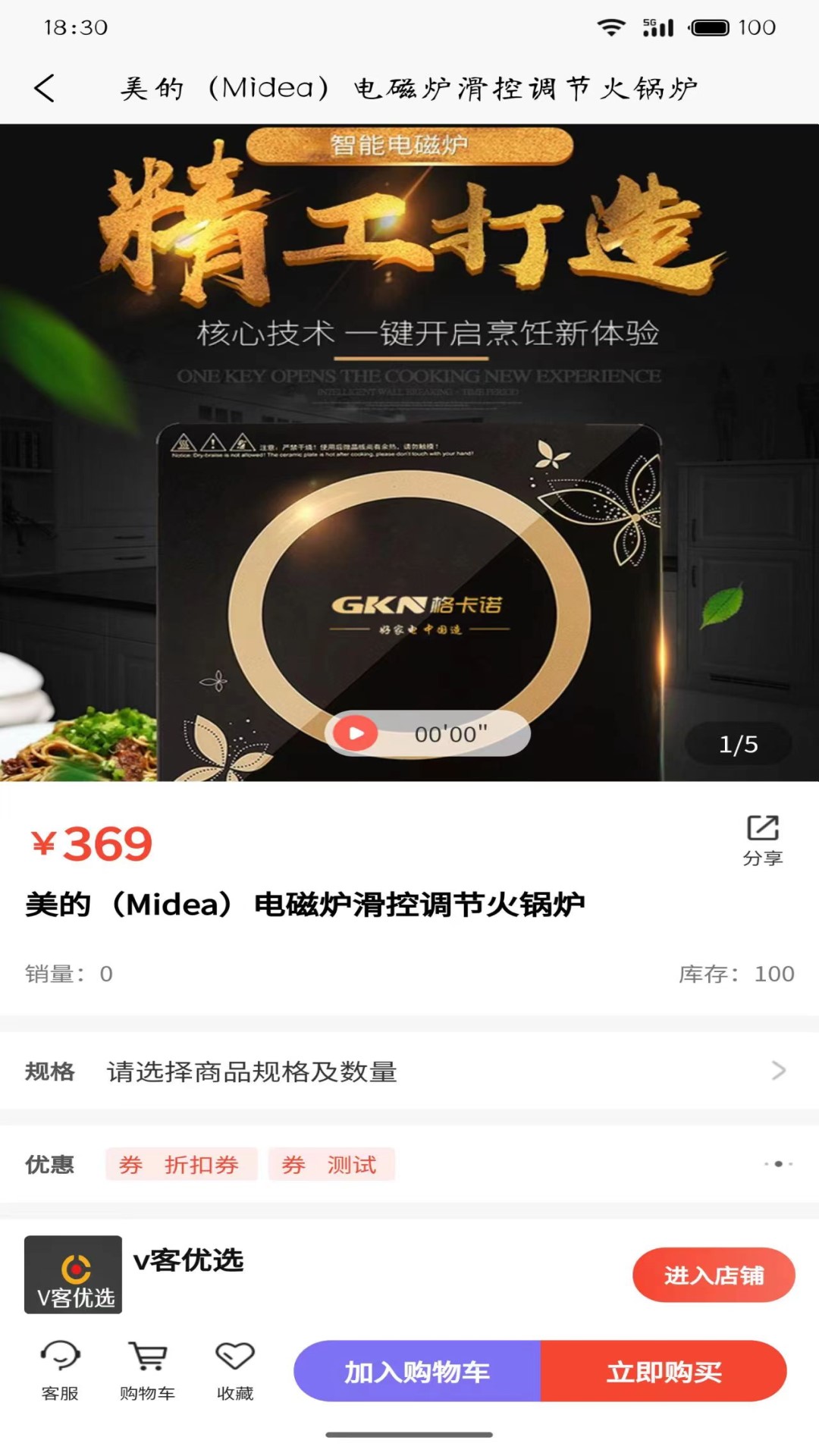The width and height of the screenshot is (819, 1456).
Task: Add product to 收藏 favorites
Action: pos(235,1370)
